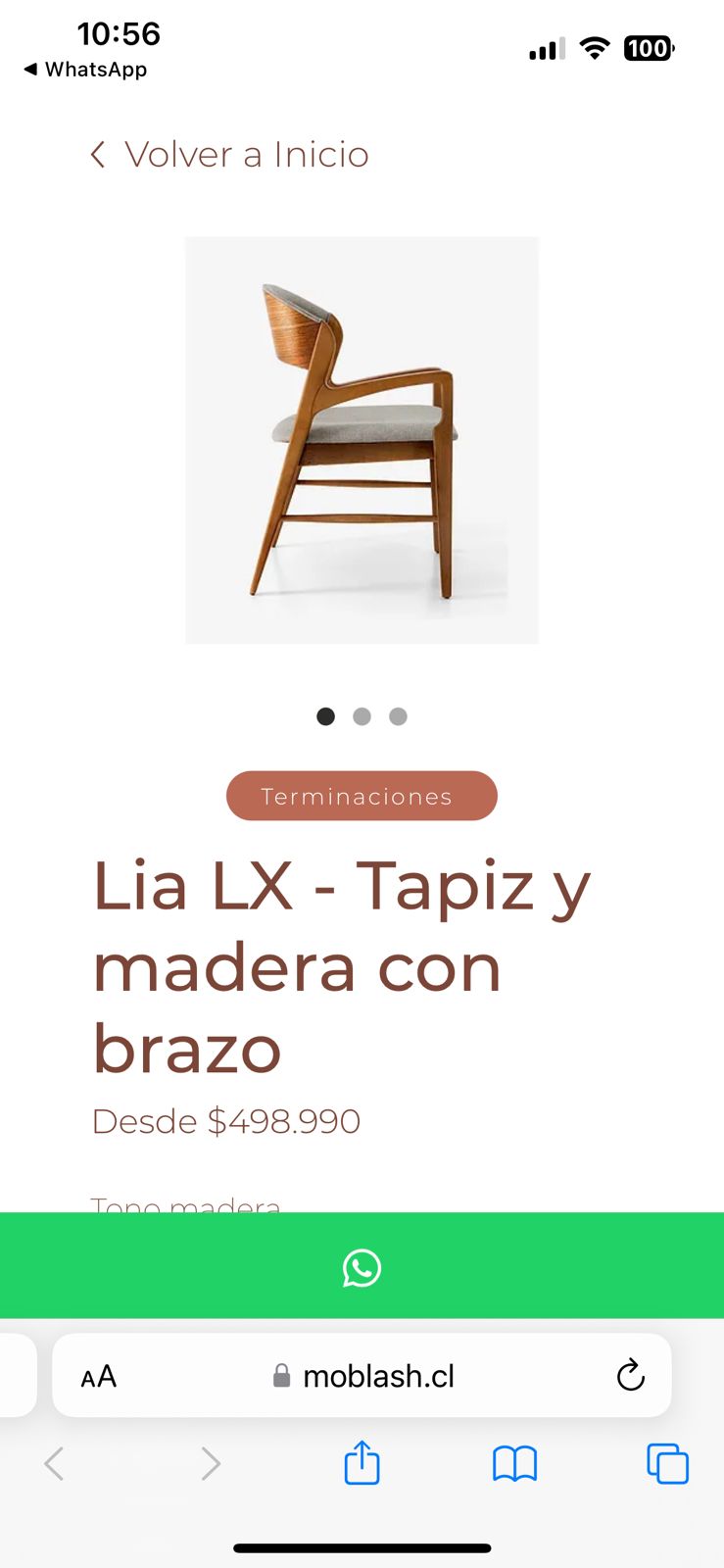Go back via Volver a Inicio link
The image size is (724, 1568).
click(x=230, y=155)
